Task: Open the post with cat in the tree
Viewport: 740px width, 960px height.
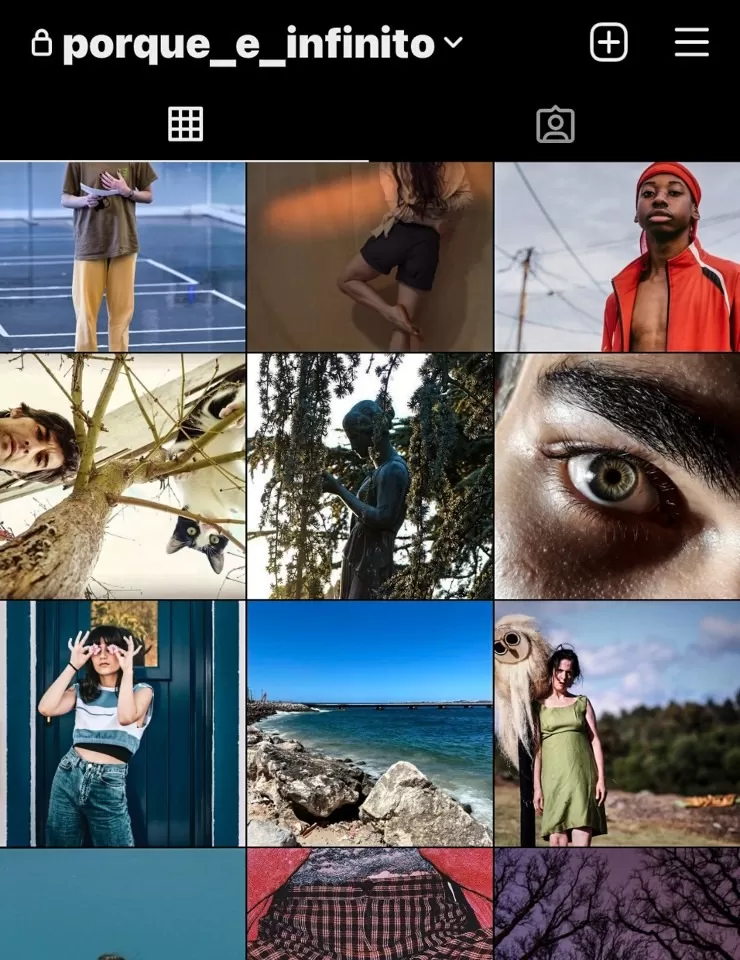Action: pos(122,476)
